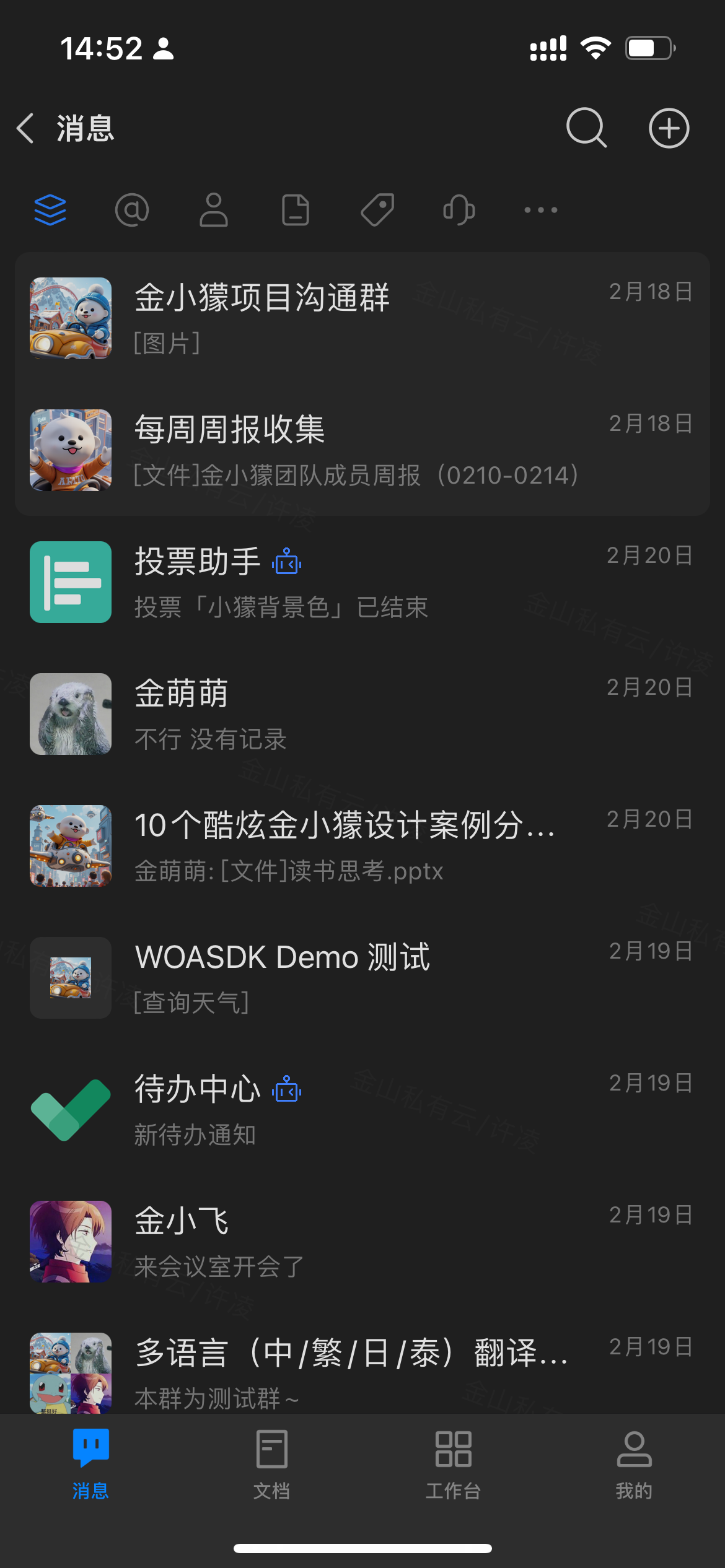
Task: Open 待办中心 notifications
Action: click(x=362, y=1110)
